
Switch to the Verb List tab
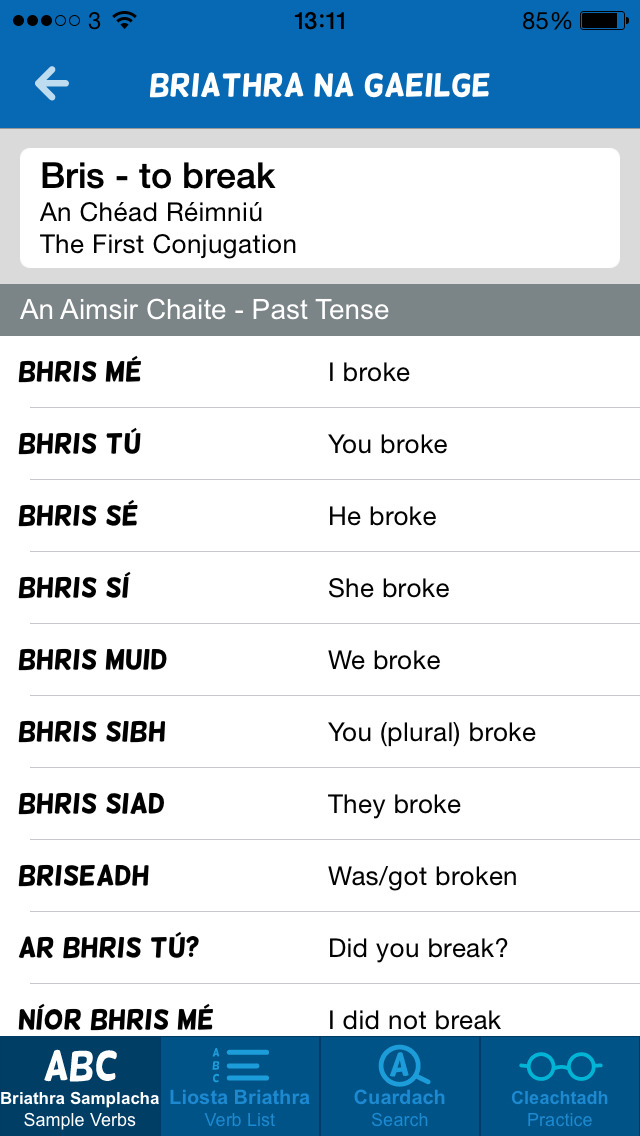click(x=240, y=1086)
